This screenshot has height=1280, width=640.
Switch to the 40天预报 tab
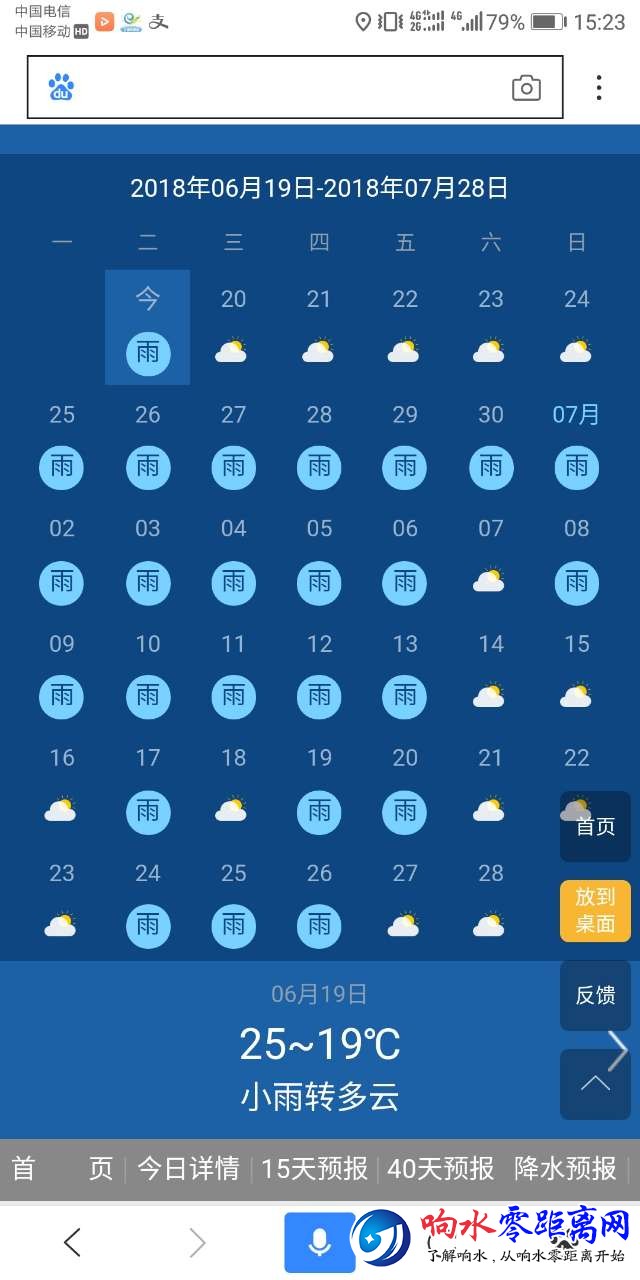440,1168
